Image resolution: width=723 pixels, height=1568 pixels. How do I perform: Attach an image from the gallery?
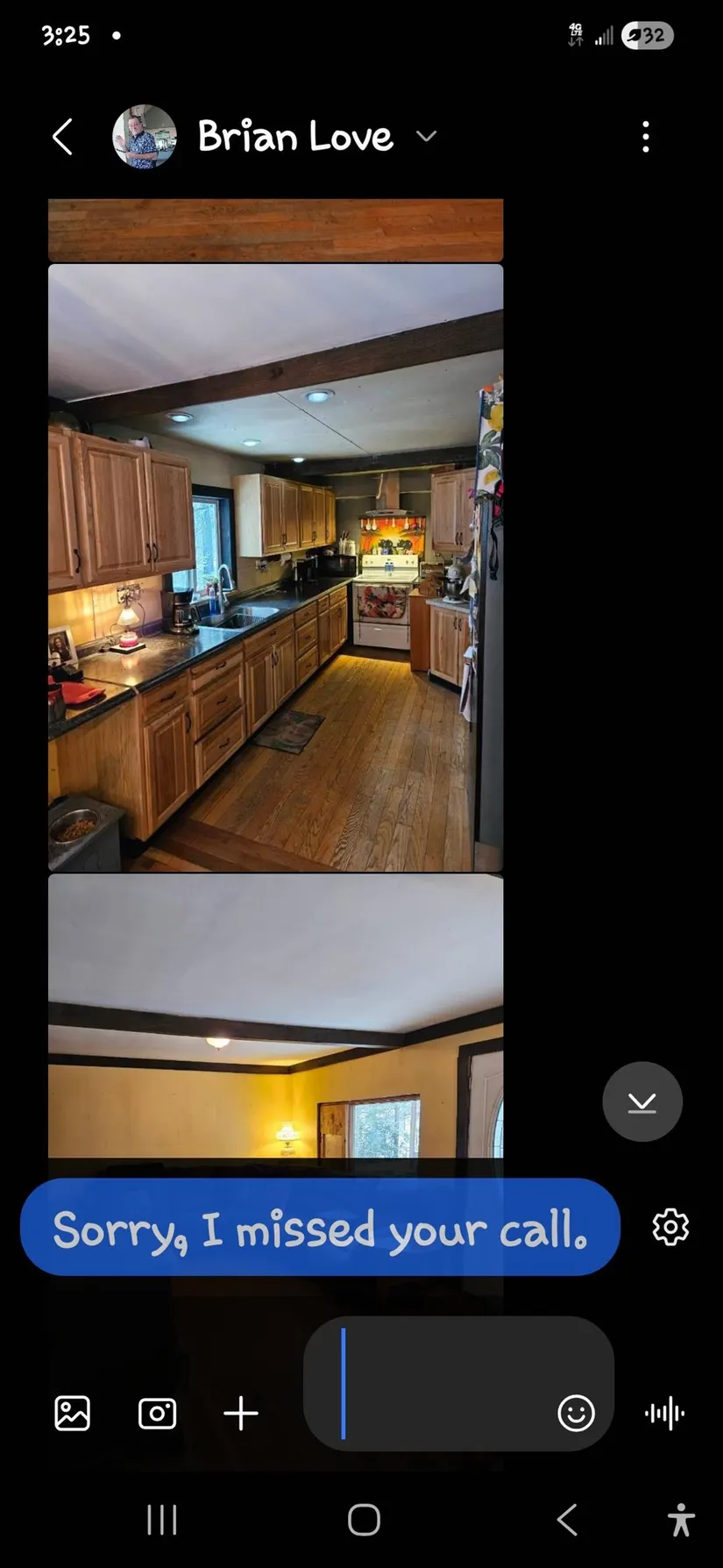(73, 1413)
